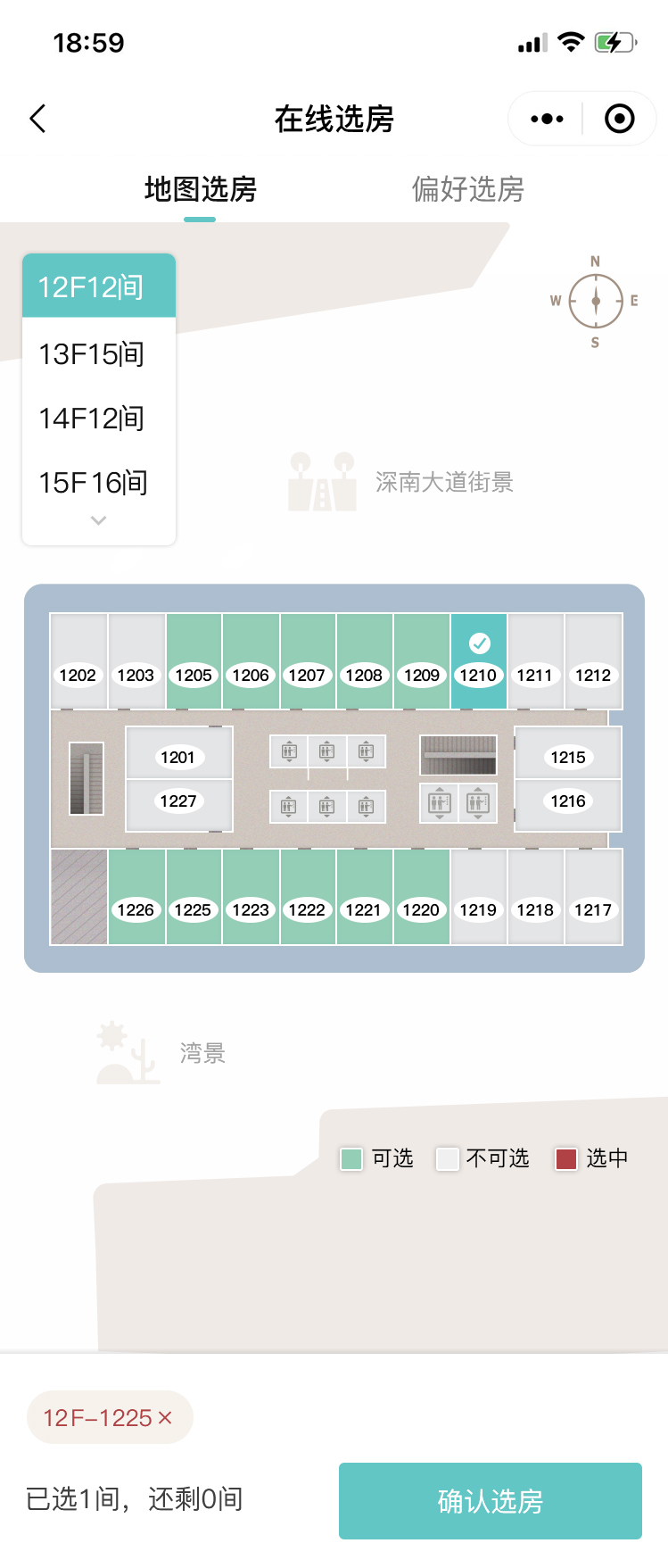Go back from 在线选房 page
This screenshot has height=1568, width=668.
click(x=37, y=119)
